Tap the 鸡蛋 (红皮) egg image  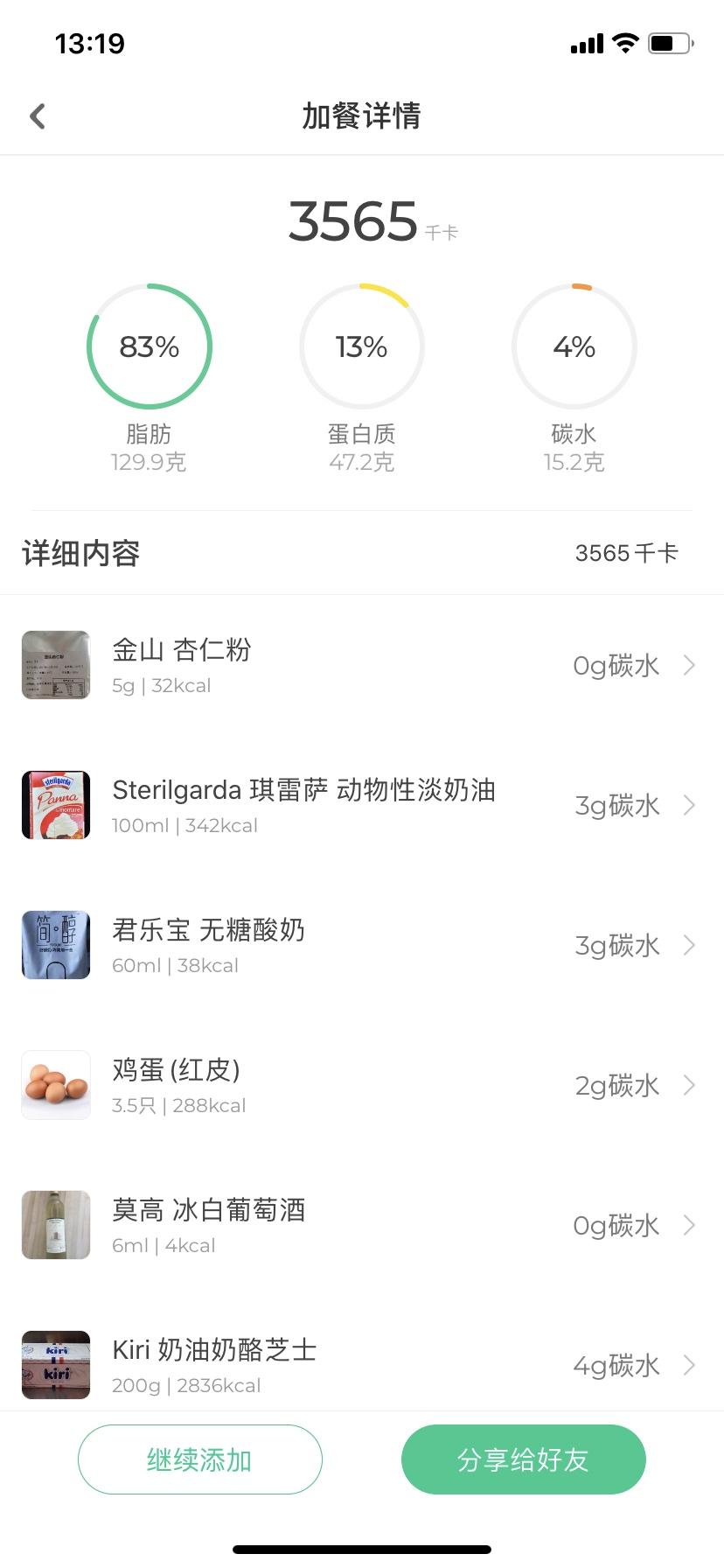tap(55, 1085)
